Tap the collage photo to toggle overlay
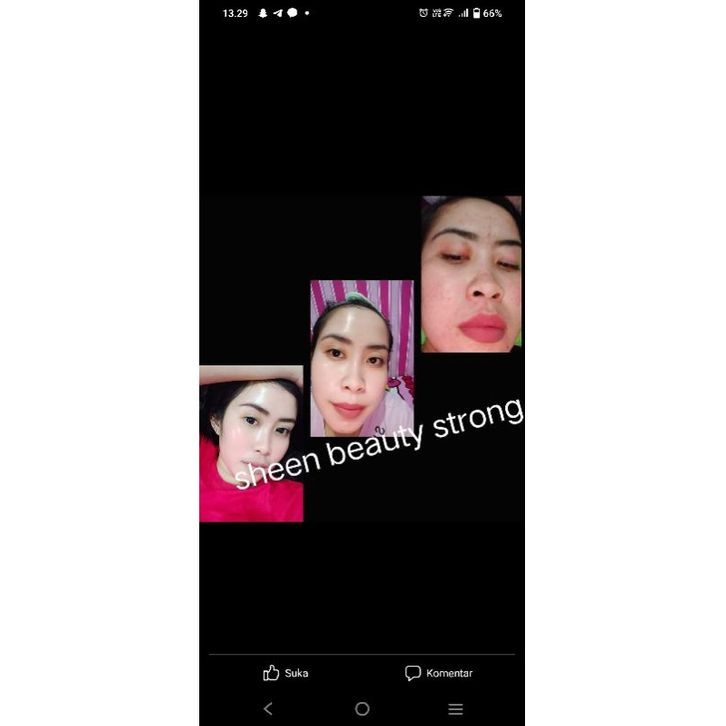This screenshot has height=726, width=726. click(361, 358)
